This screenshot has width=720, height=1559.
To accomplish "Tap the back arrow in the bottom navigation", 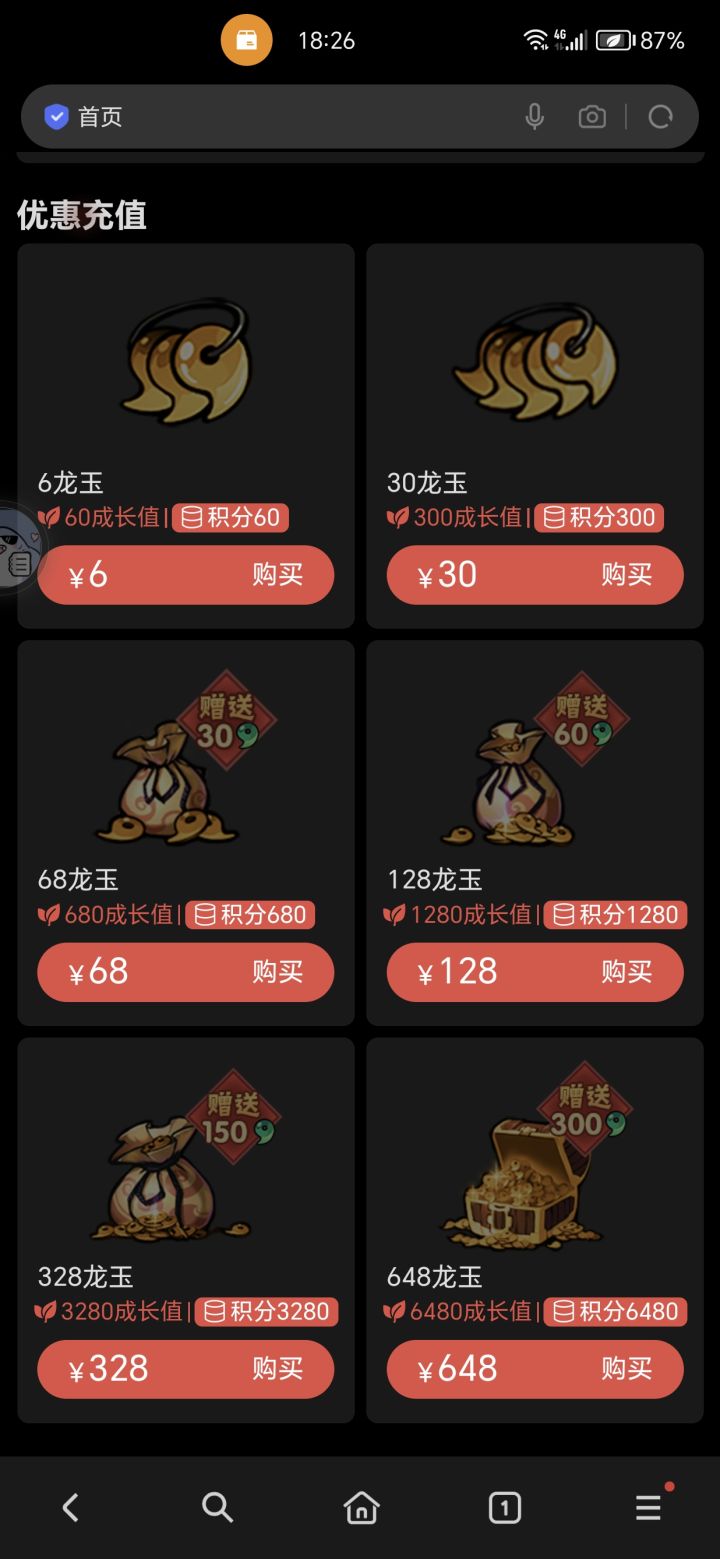I will point(69,1507).
